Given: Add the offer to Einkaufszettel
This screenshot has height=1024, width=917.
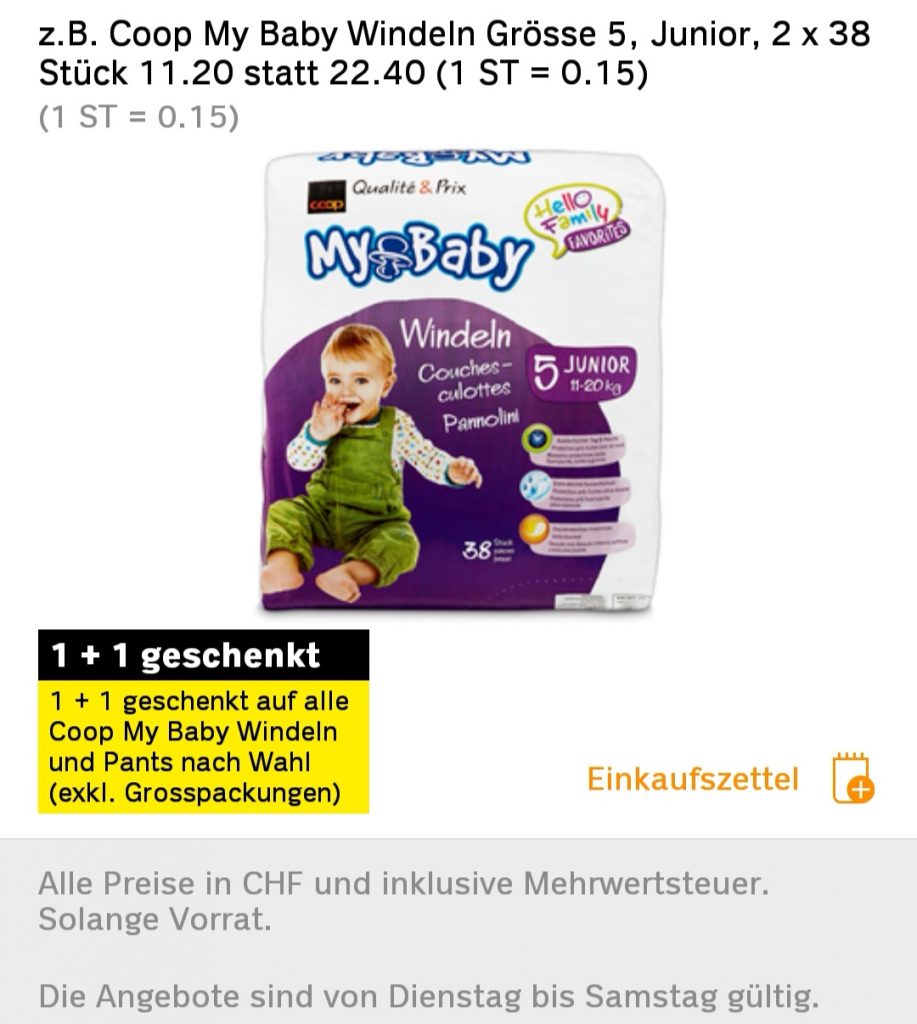Looking at the screenshot, I should [x=852, y=778].
